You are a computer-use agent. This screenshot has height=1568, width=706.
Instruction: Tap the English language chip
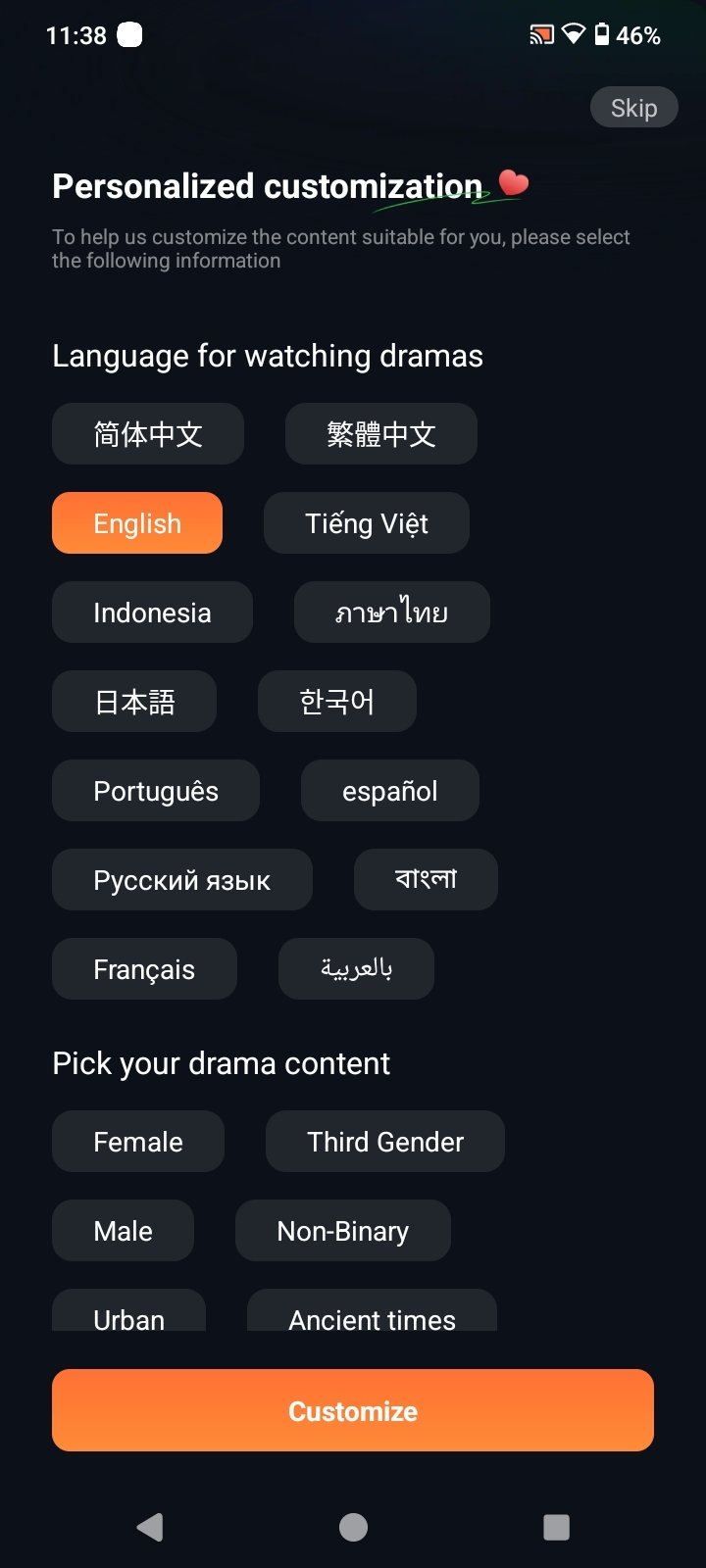pos(137,523)
